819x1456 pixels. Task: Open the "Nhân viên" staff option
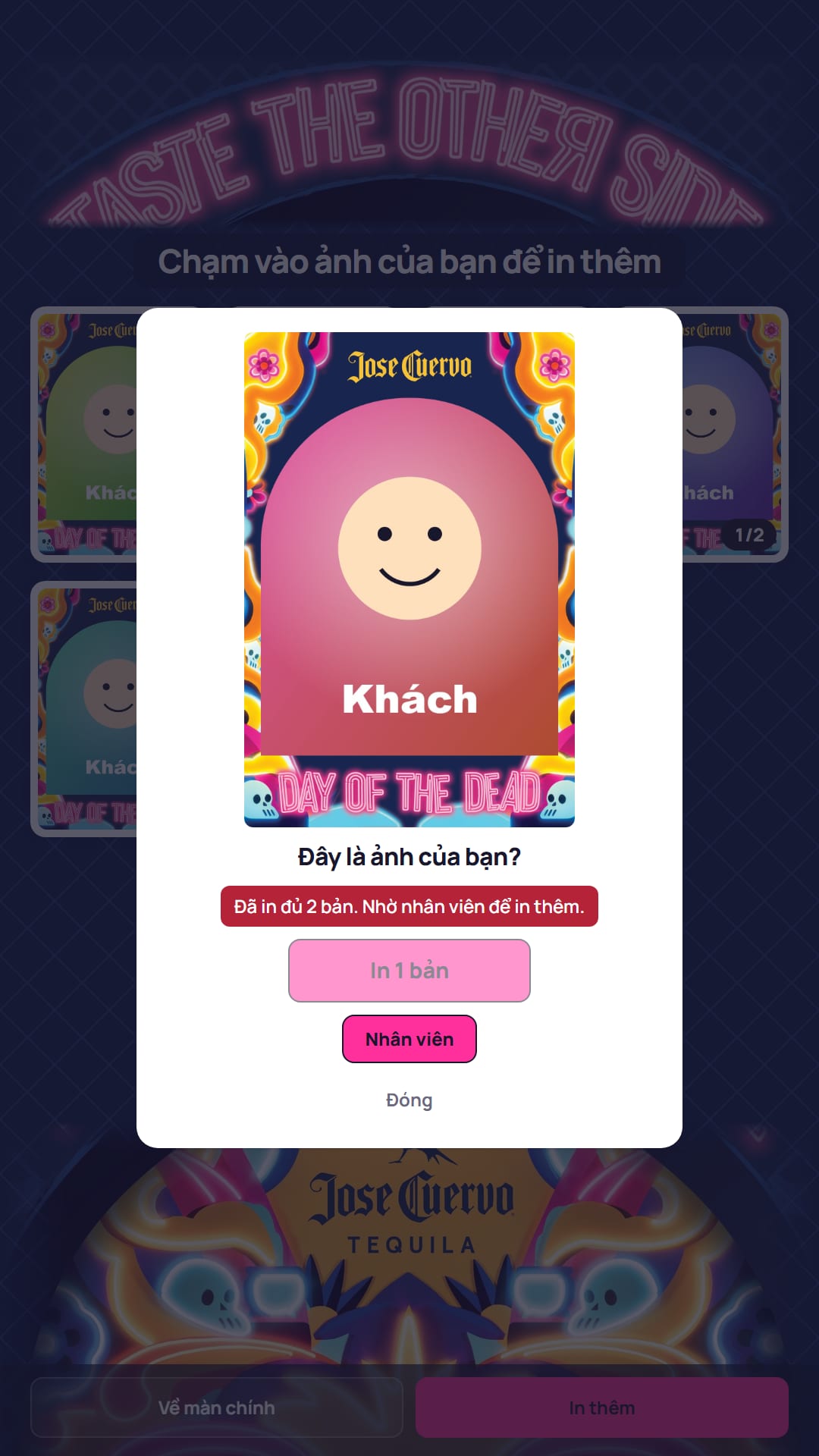[x=409, y=1039]
